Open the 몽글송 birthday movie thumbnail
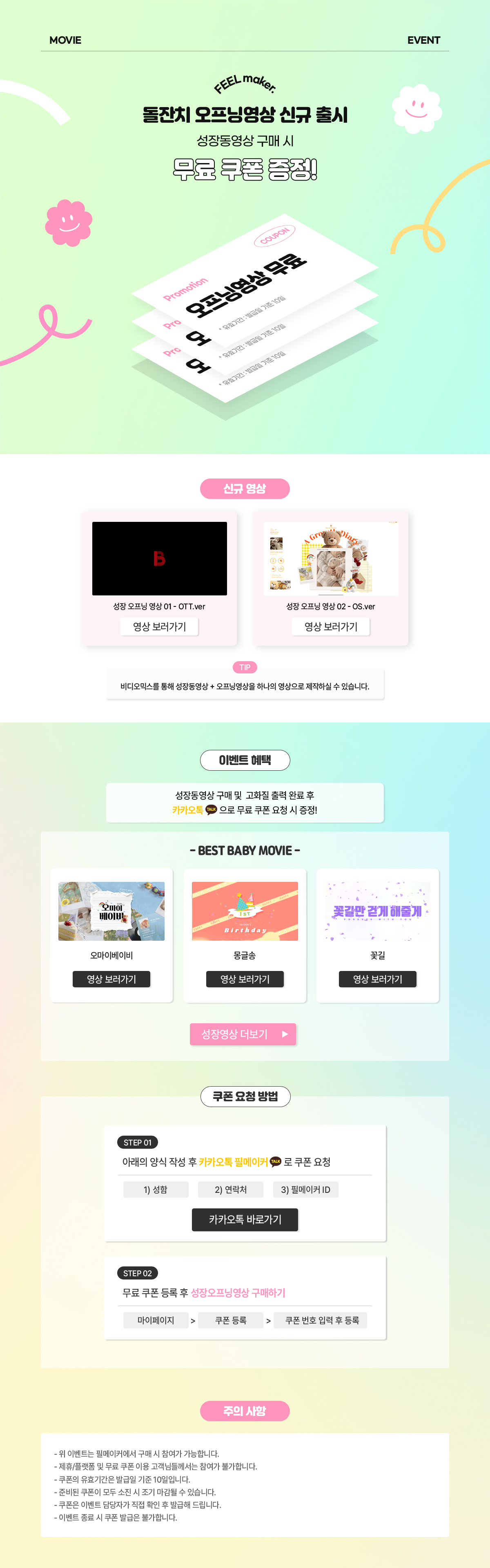This screenshot has width=490, height=1568. [x=245, y=911]
